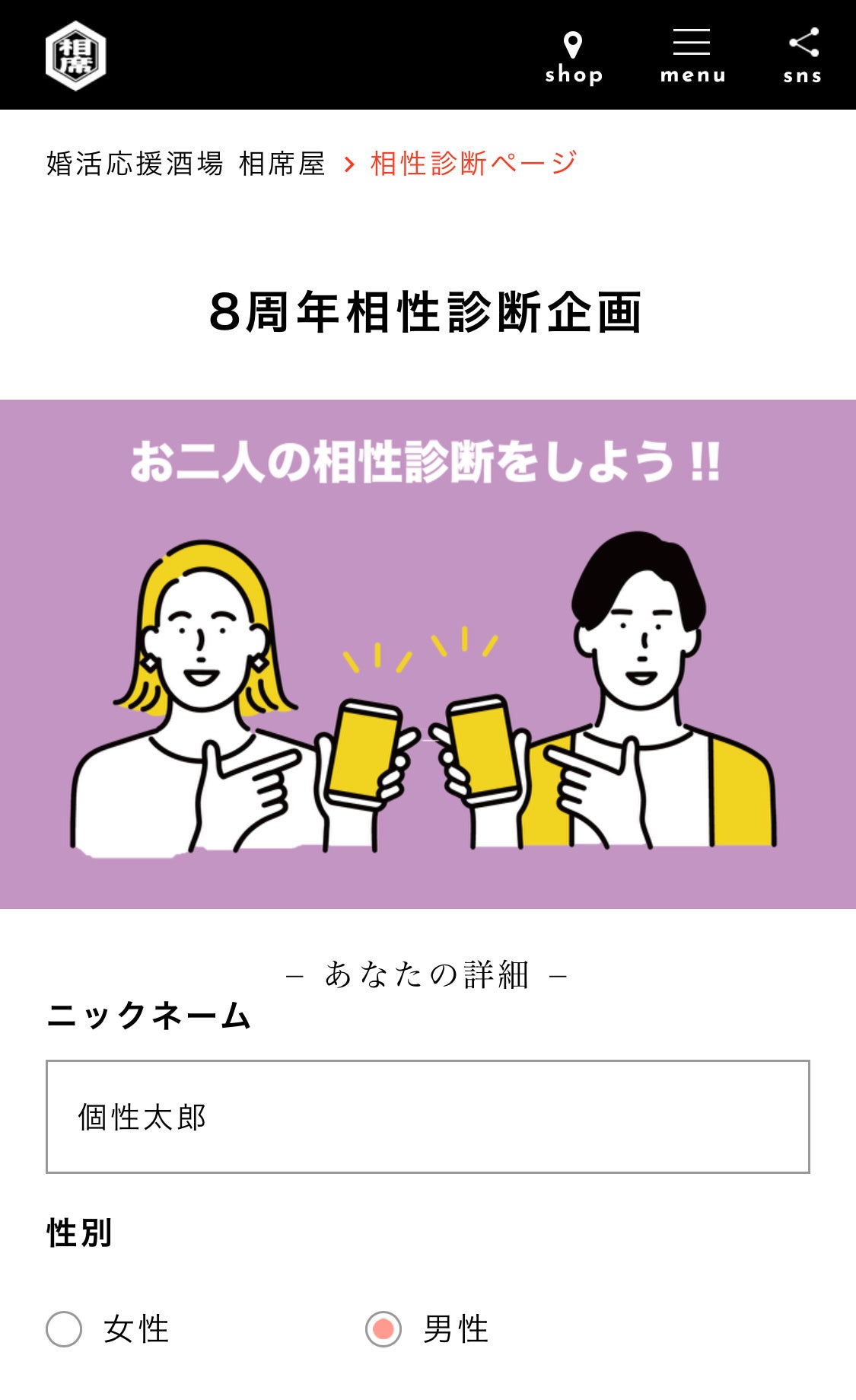Select 女性 as gender
This screenshot has height=1400, width=856.
tap(65, 1329)
